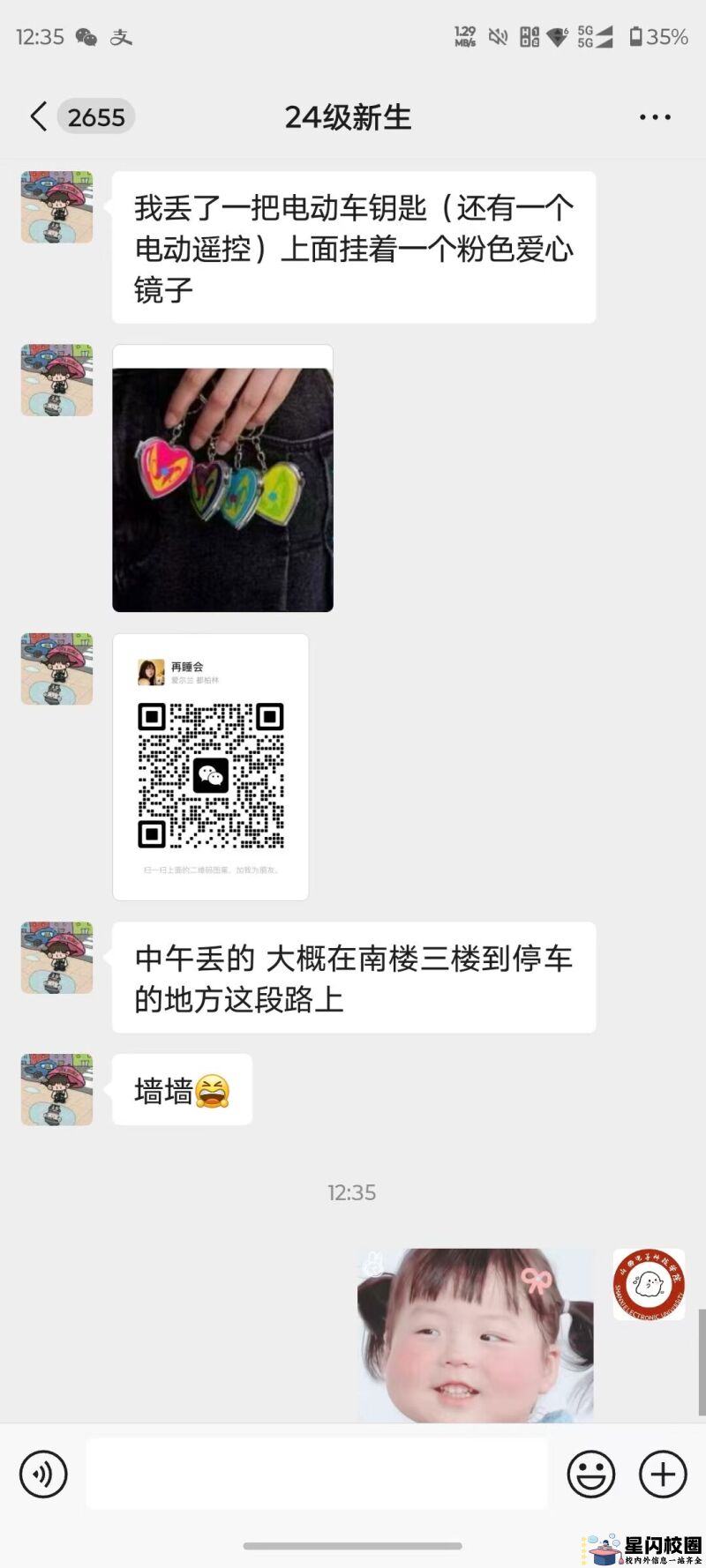706x1568 pixels.
Task: Open the emoji sticker panel
Action: click(x=590, y=1474)
